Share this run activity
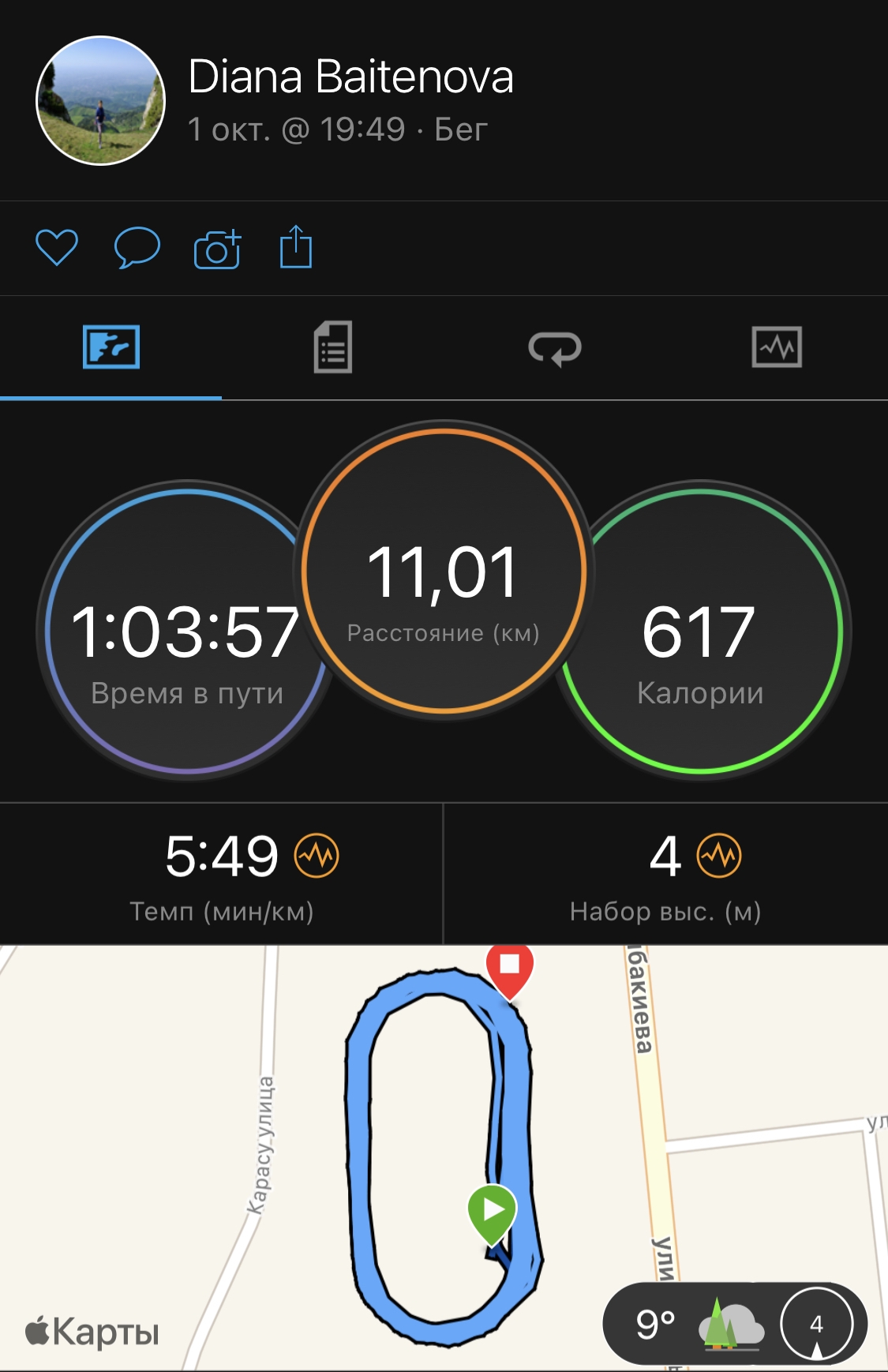Viewport: 888px width, 1372px height. [x=296, y=248]
